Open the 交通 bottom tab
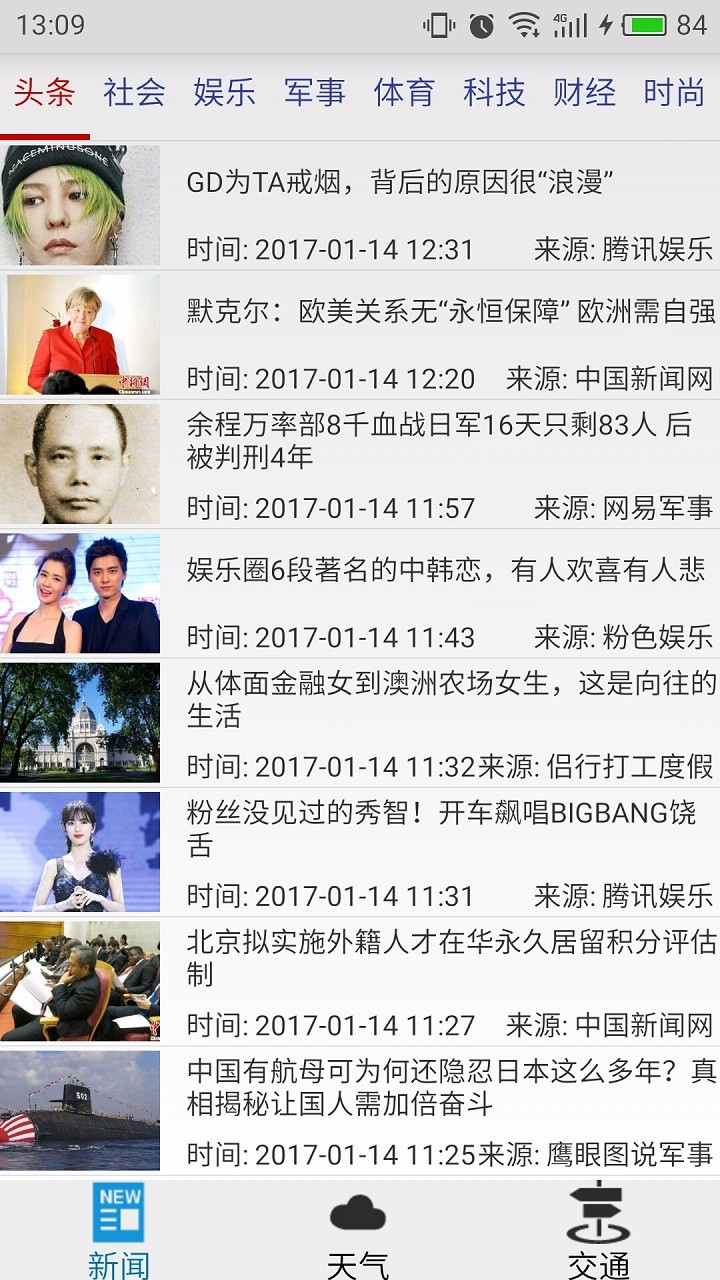The width and height of the screenshot is (720, 1280). click(598, 1231)
